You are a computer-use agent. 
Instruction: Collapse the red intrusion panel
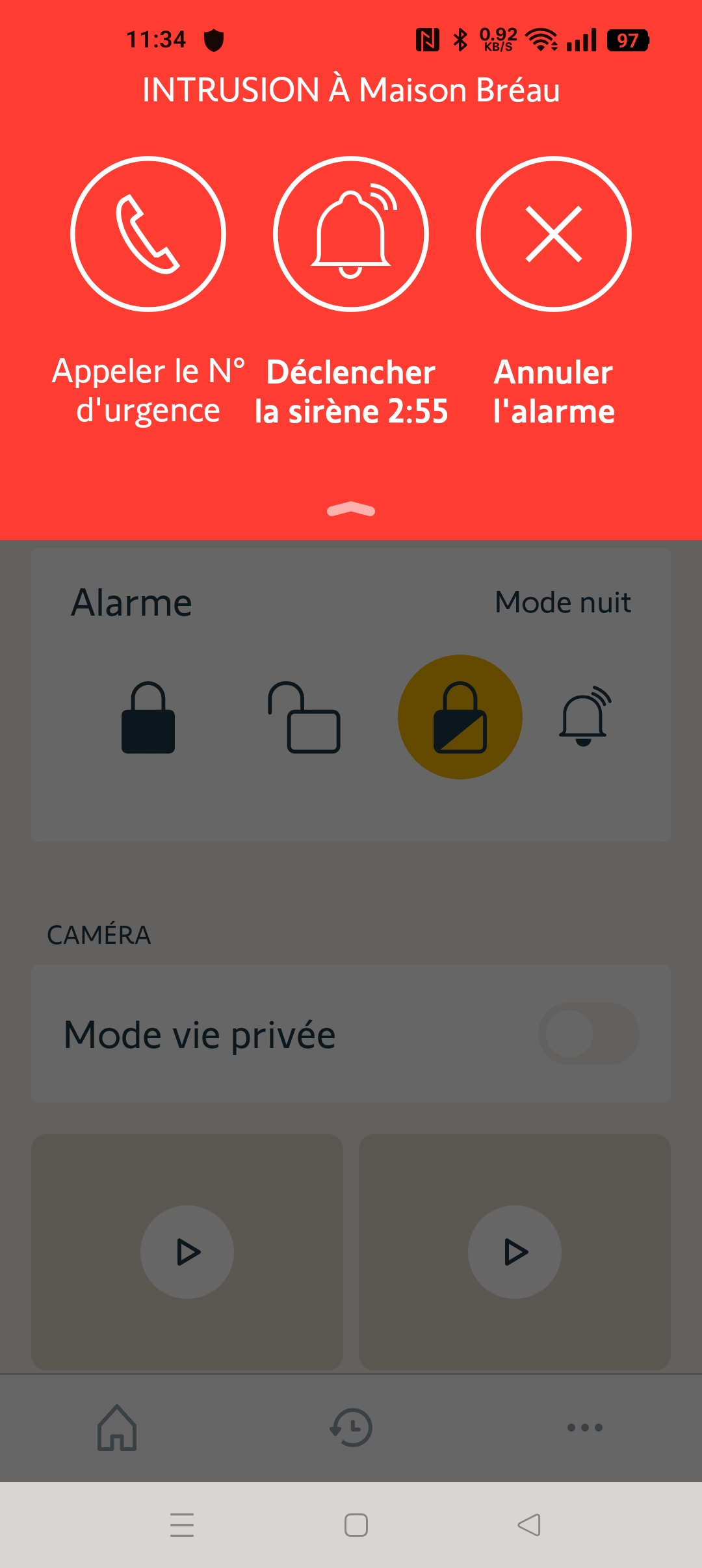(x=351, y=510)
